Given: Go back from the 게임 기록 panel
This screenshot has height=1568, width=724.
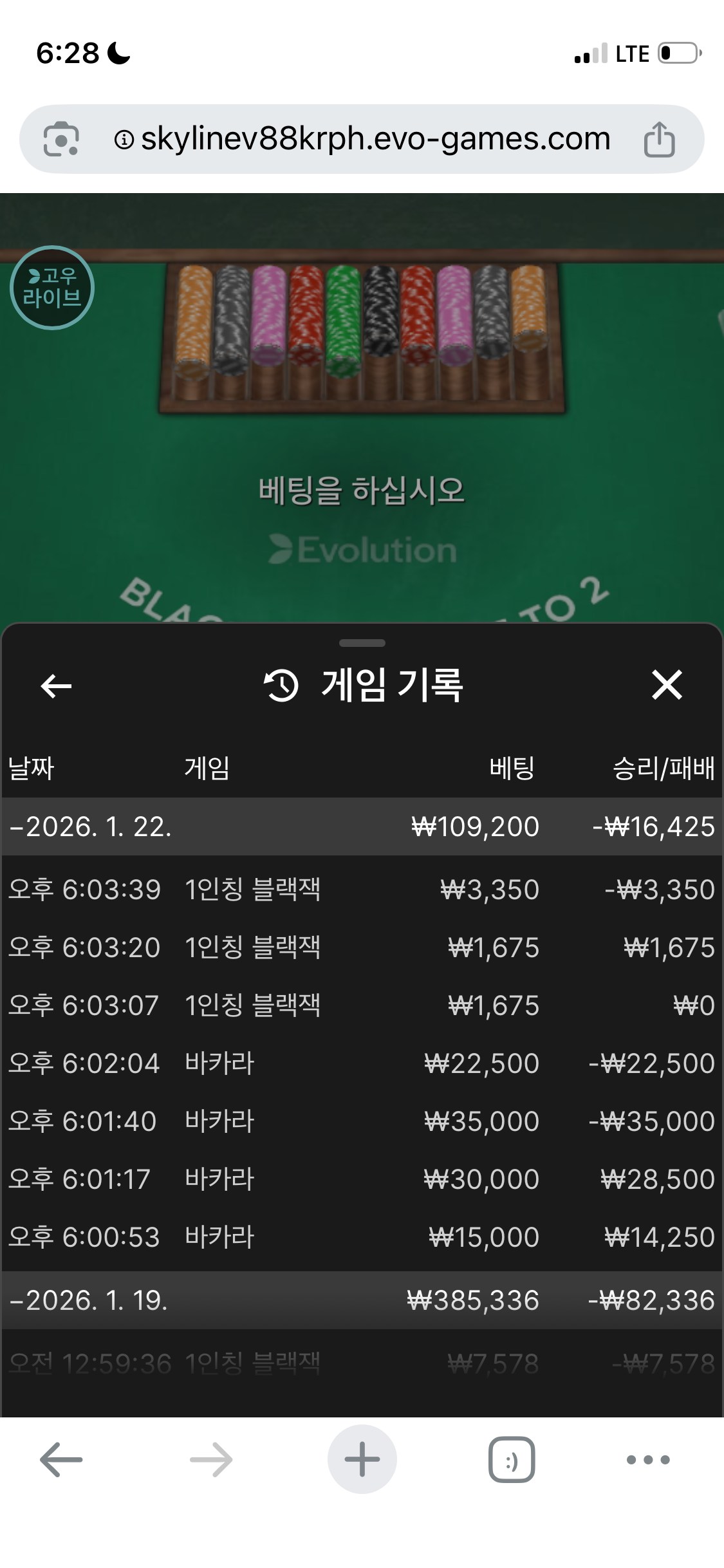Looking at the screenshot, I should (56, 686).
